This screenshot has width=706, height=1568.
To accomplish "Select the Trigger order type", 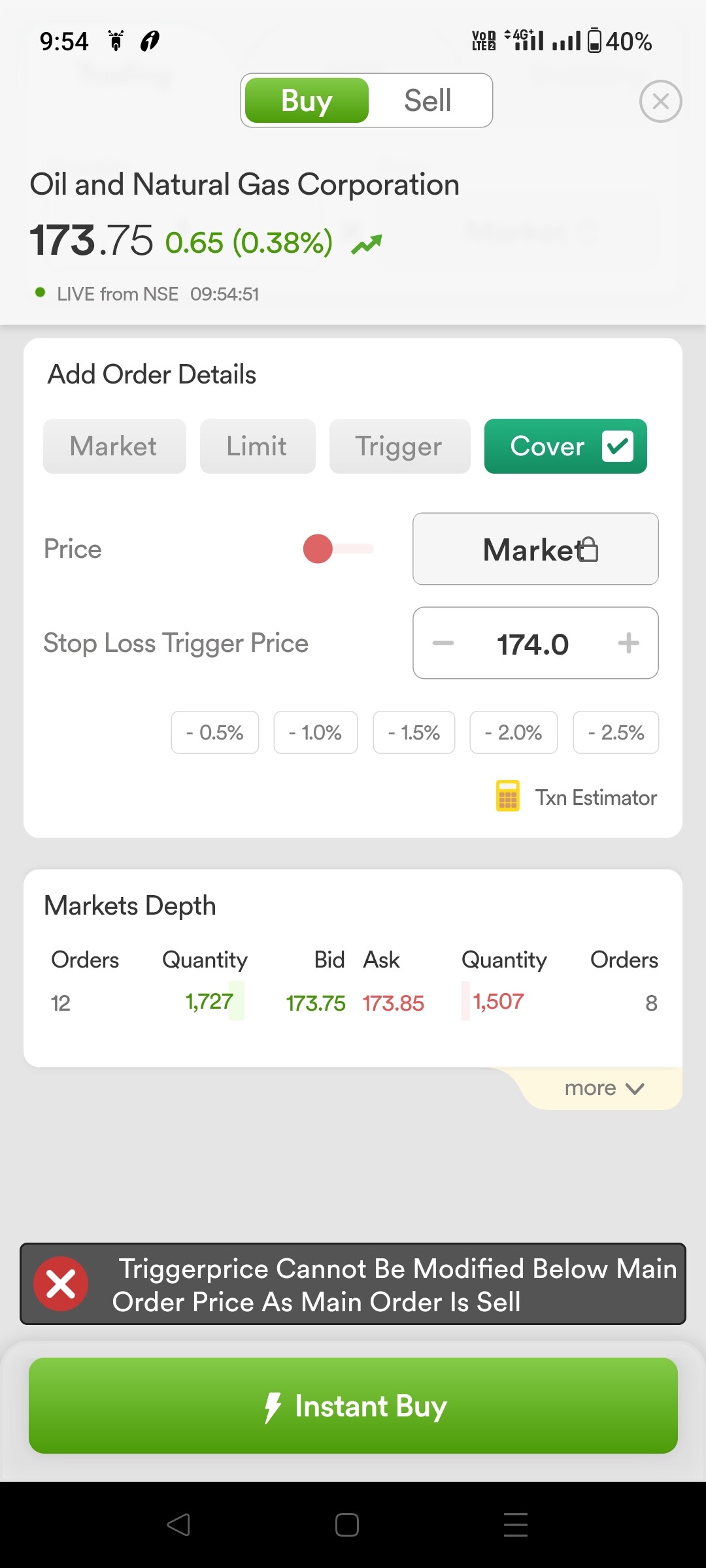I will (x=399, y=446).
